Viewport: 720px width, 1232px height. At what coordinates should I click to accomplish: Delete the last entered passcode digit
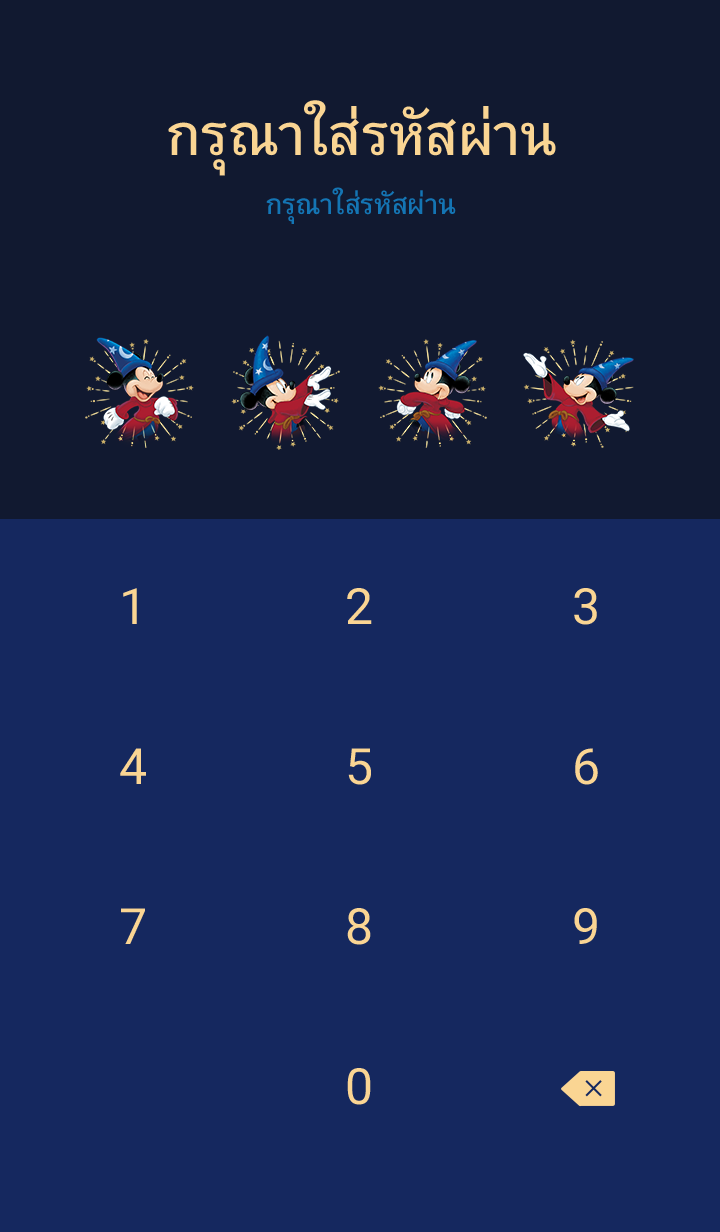(588, 1088)
